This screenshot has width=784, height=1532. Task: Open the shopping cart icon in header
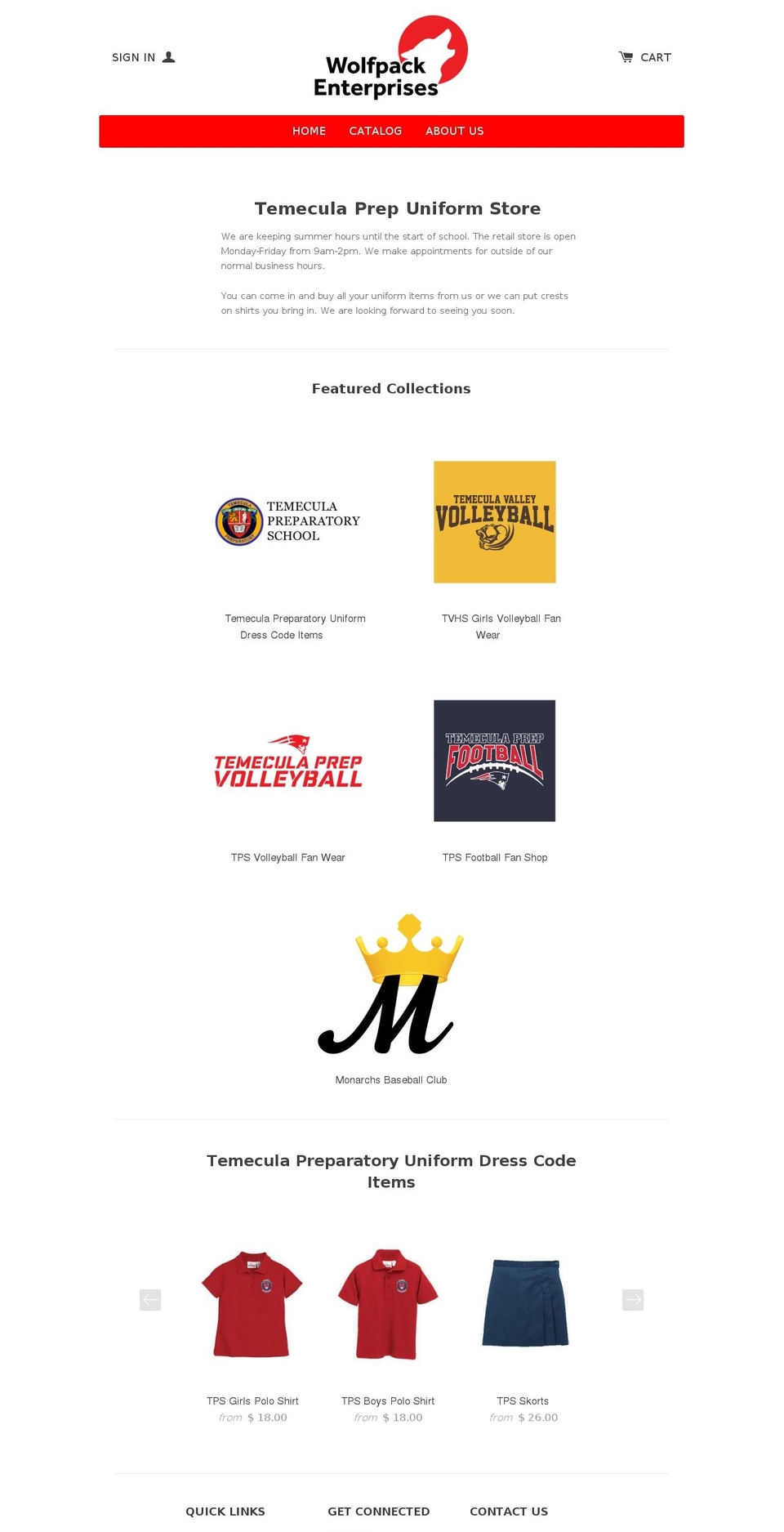(626, 56)
